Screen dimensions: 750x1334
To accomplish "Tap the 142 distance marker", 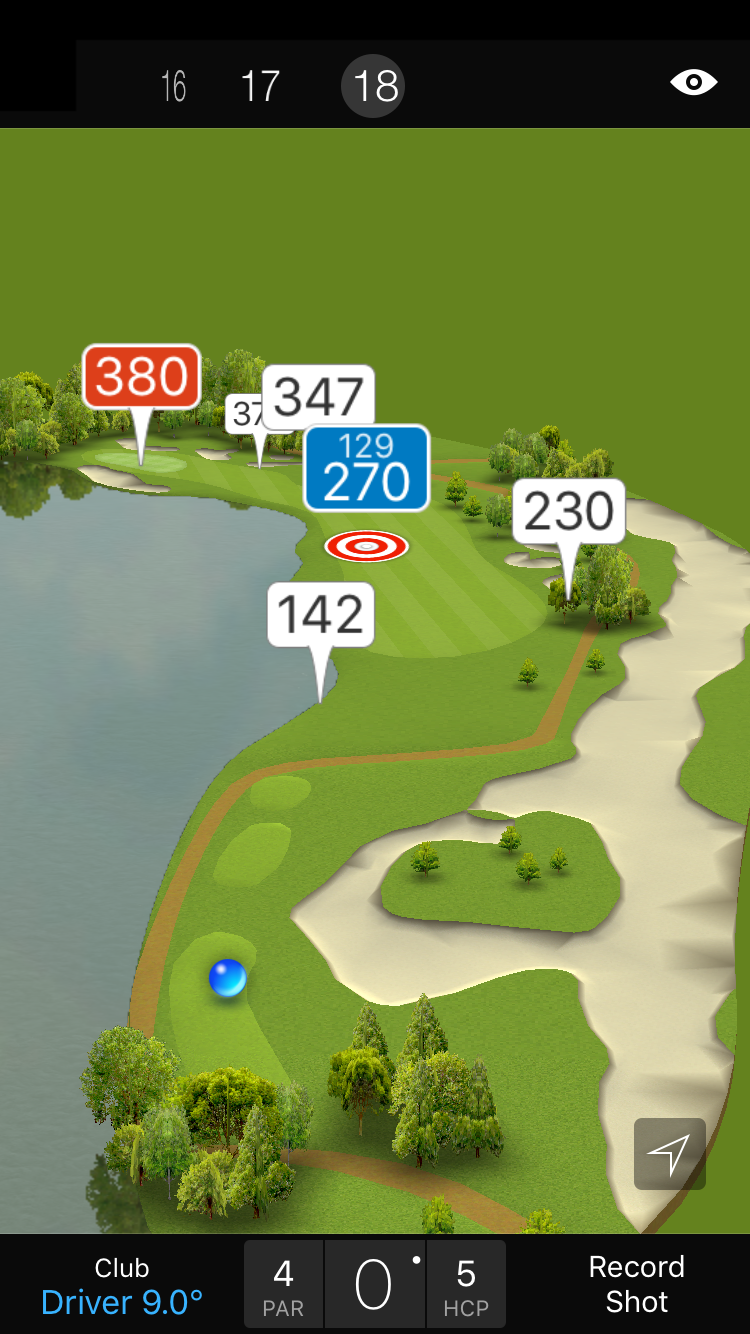I will point(321,614).
